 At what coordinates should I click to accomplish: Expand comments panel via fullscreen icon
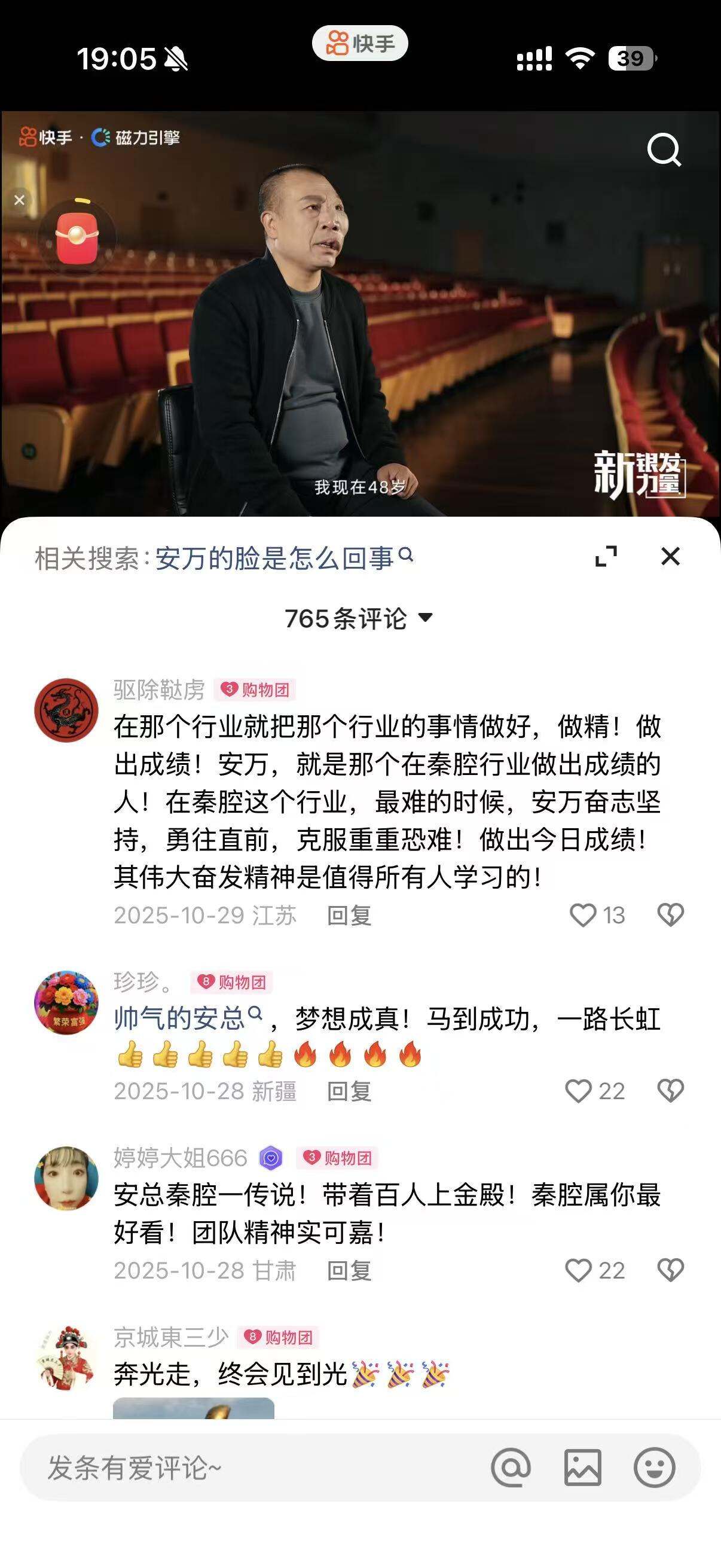pos(609,556)
